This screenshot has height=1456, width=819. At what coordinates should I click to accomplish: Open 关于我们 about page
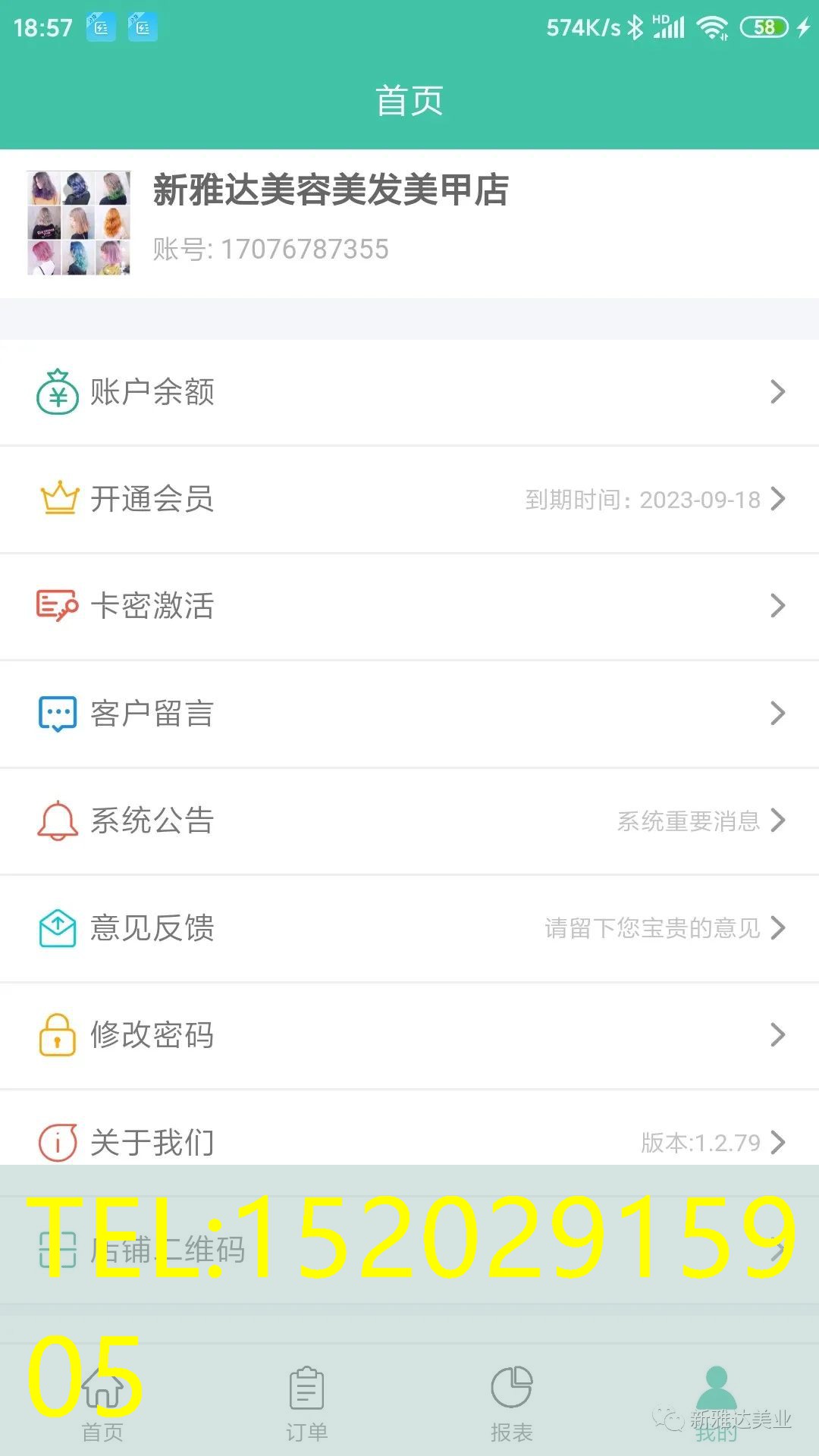coord(409,1142)
